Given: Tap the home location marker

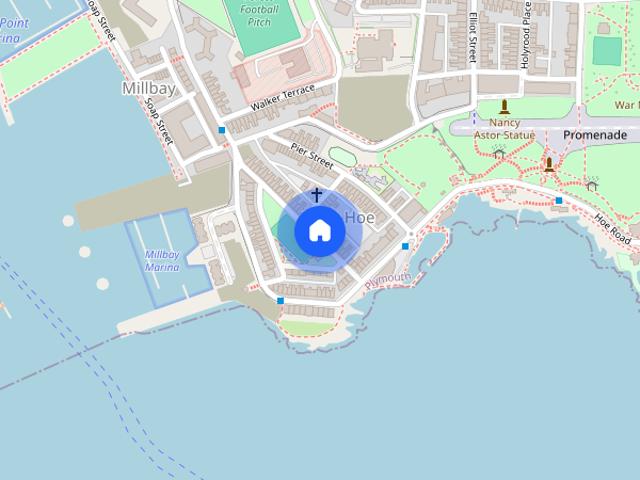Looking at the screenshot, I should click(319, 231).
